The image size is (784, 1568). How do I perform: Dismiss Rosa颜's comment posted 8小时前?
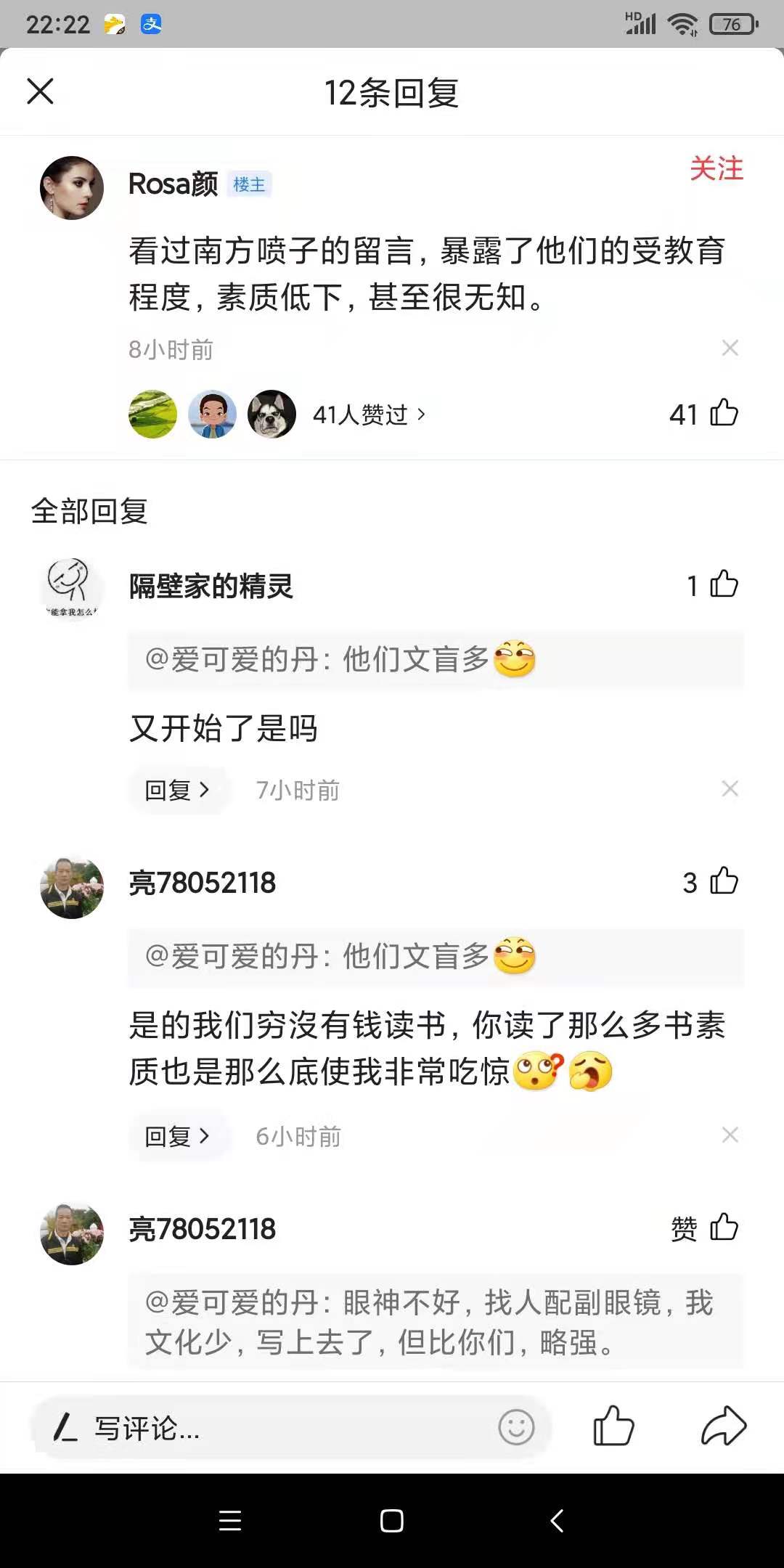(x=730, y=348)
